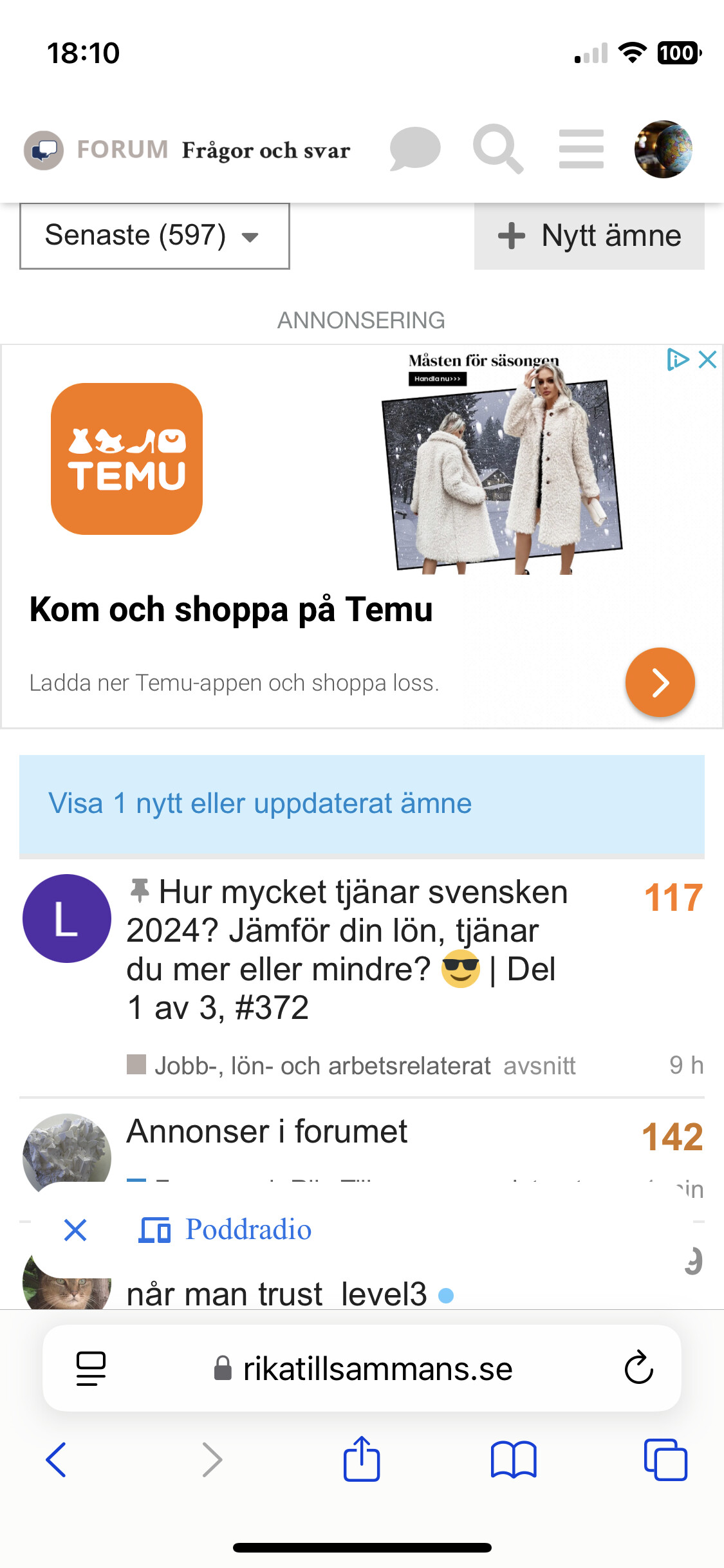
Task: Open the hamburger menu
Action: pyautogui.click(x=581, y=149)
